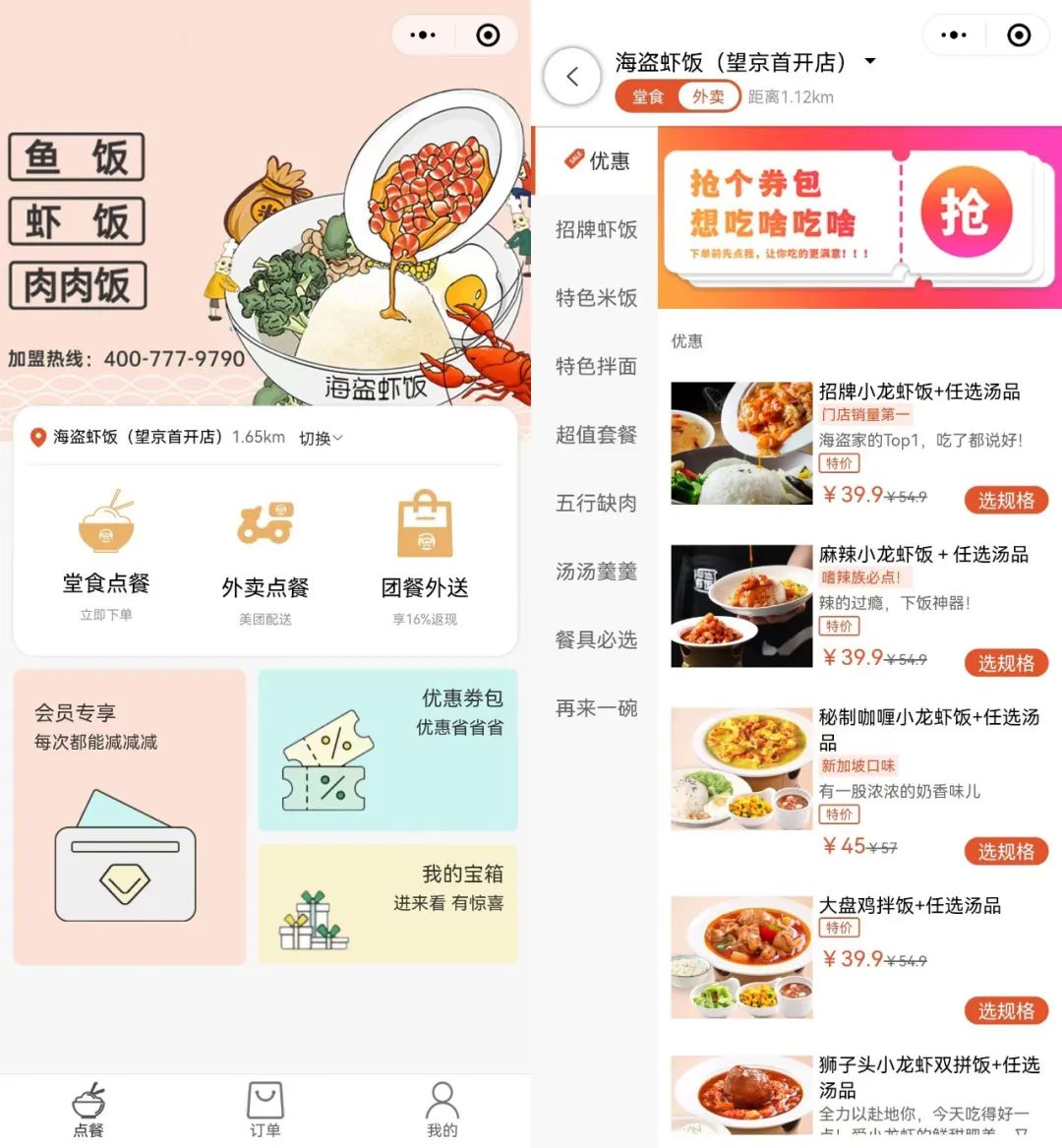Open the 切换 store switcher dropdown
Viewport: 1062px width, 1148px height.
320,438
